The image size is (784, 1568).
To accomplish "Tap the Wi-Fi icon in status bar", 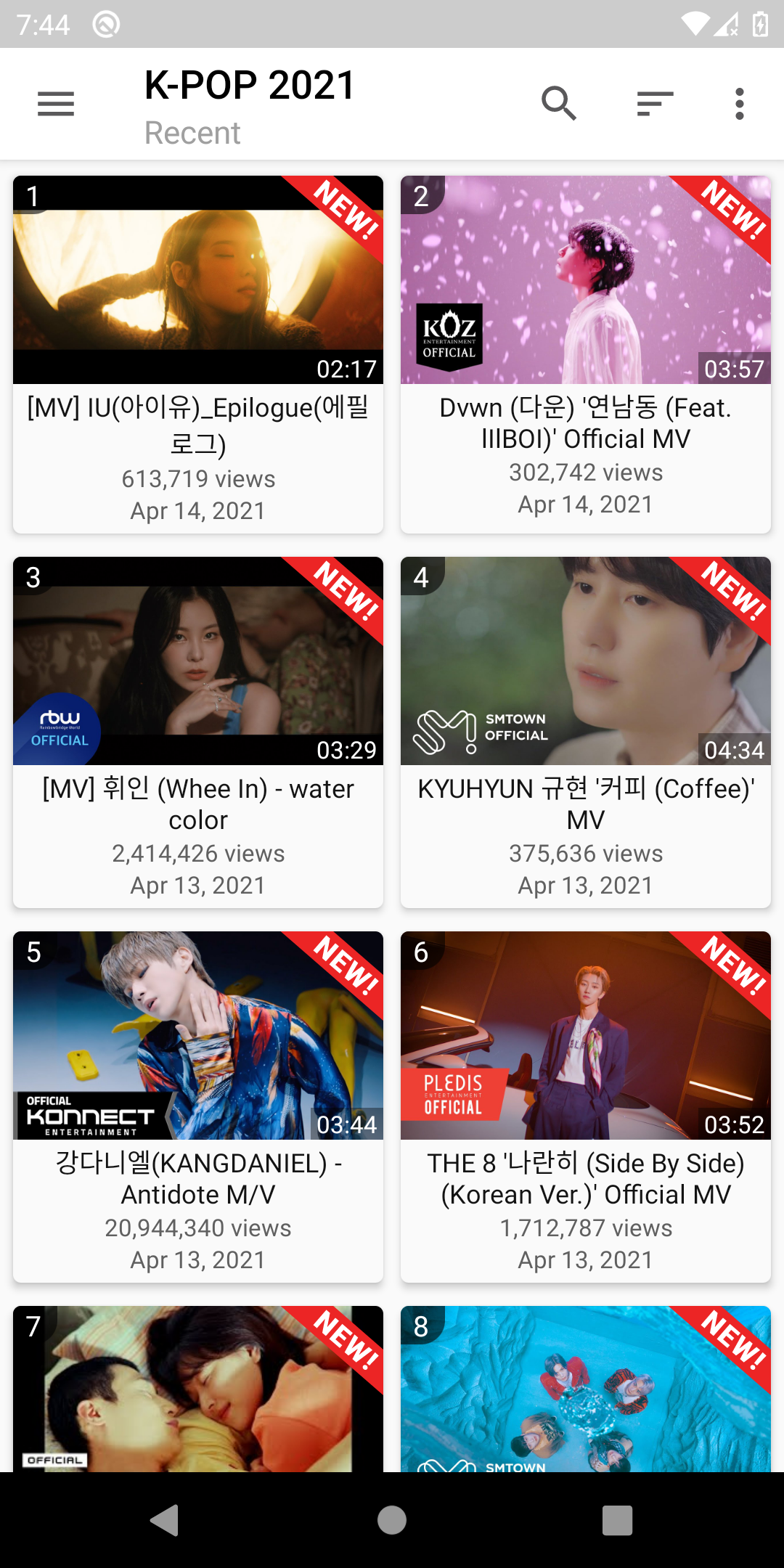I will (x=696, y=24).
